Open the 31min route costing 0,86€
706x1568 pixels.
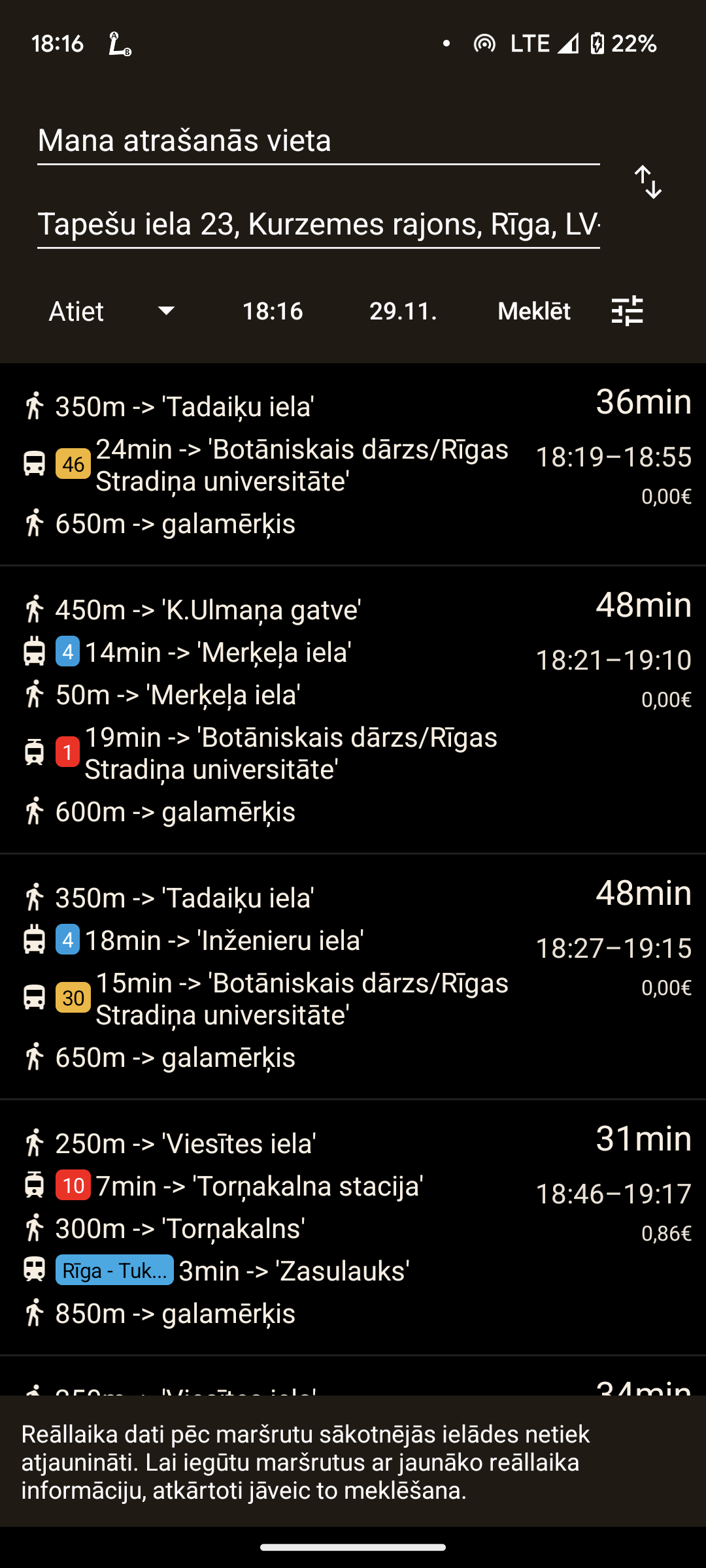point(353,1227)
